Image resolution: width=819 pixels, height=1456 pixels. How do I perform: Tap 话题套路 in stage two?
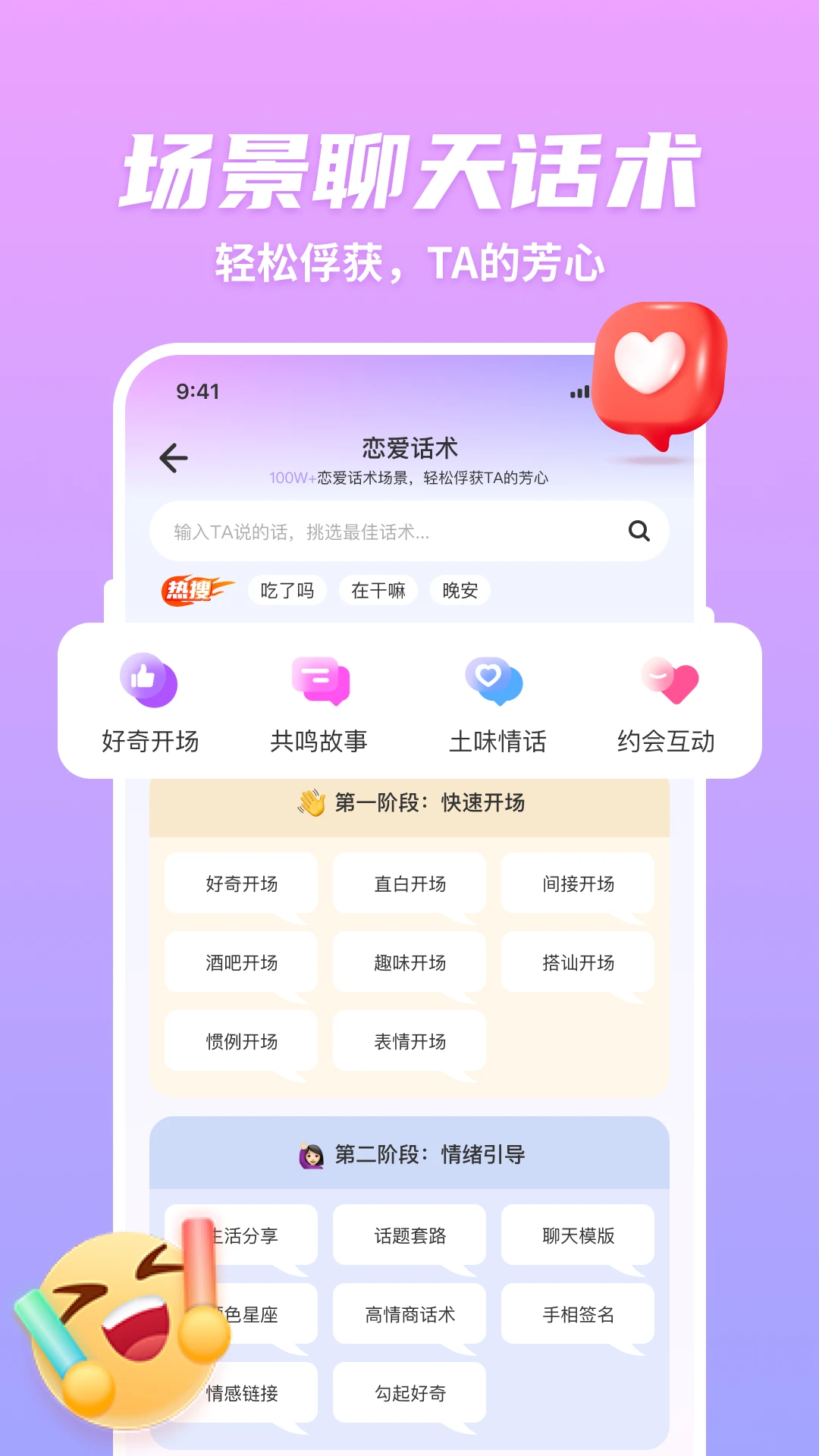tap(408, 1235)
